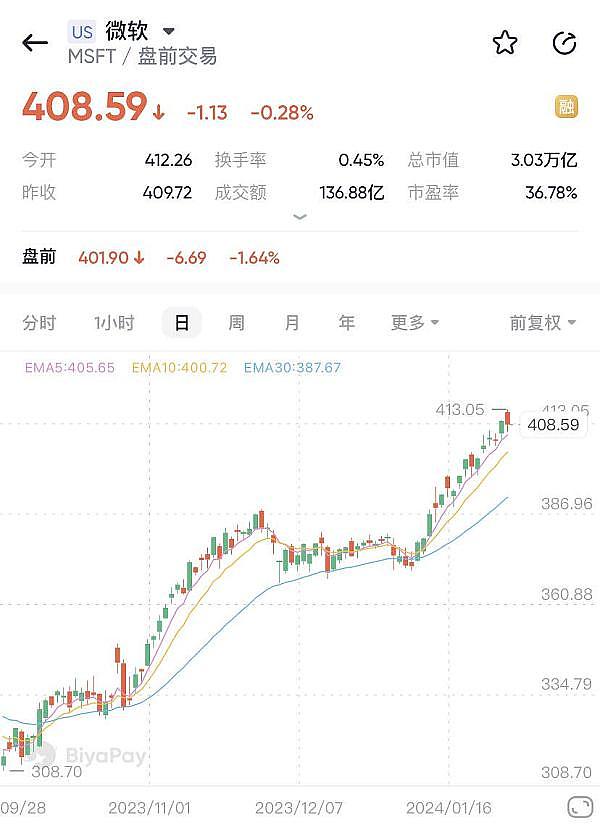600x828 pixels.
Task: Switch to the 年 yearly chart tab
Action: 346,323
